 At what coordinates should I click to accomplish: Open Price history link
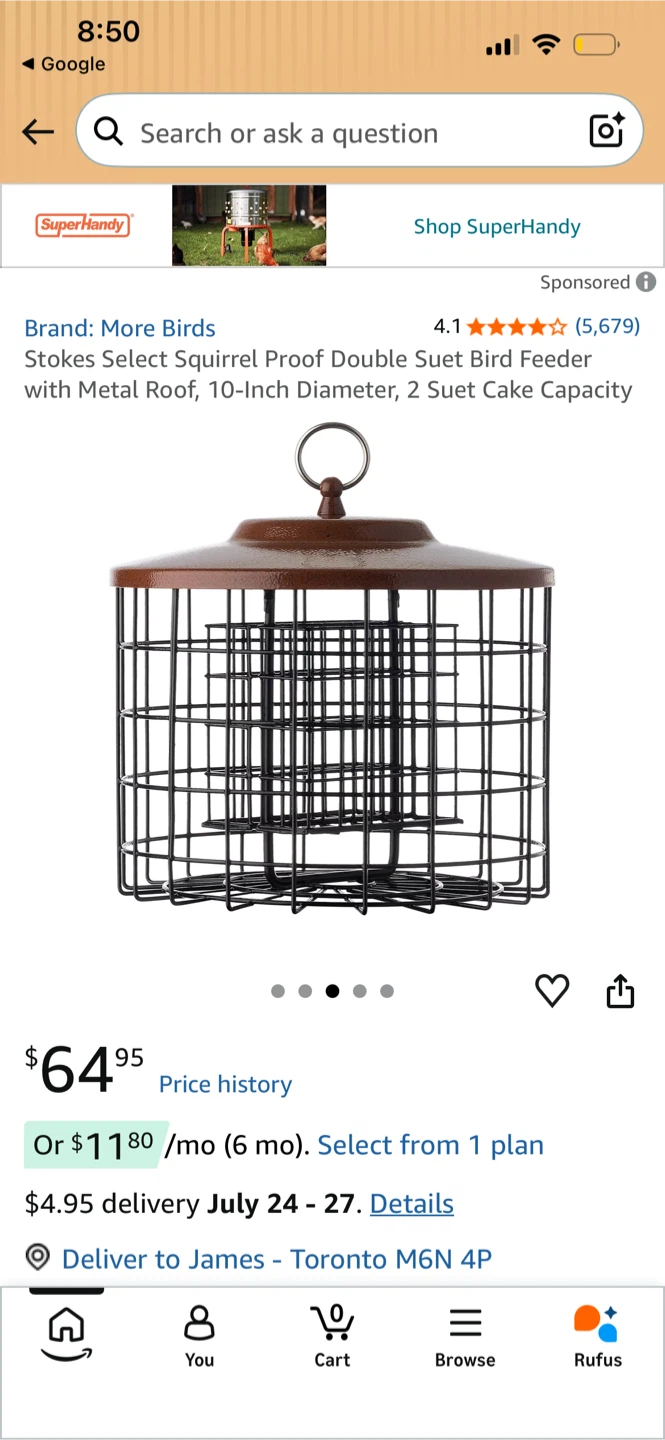coord(225,1084)
